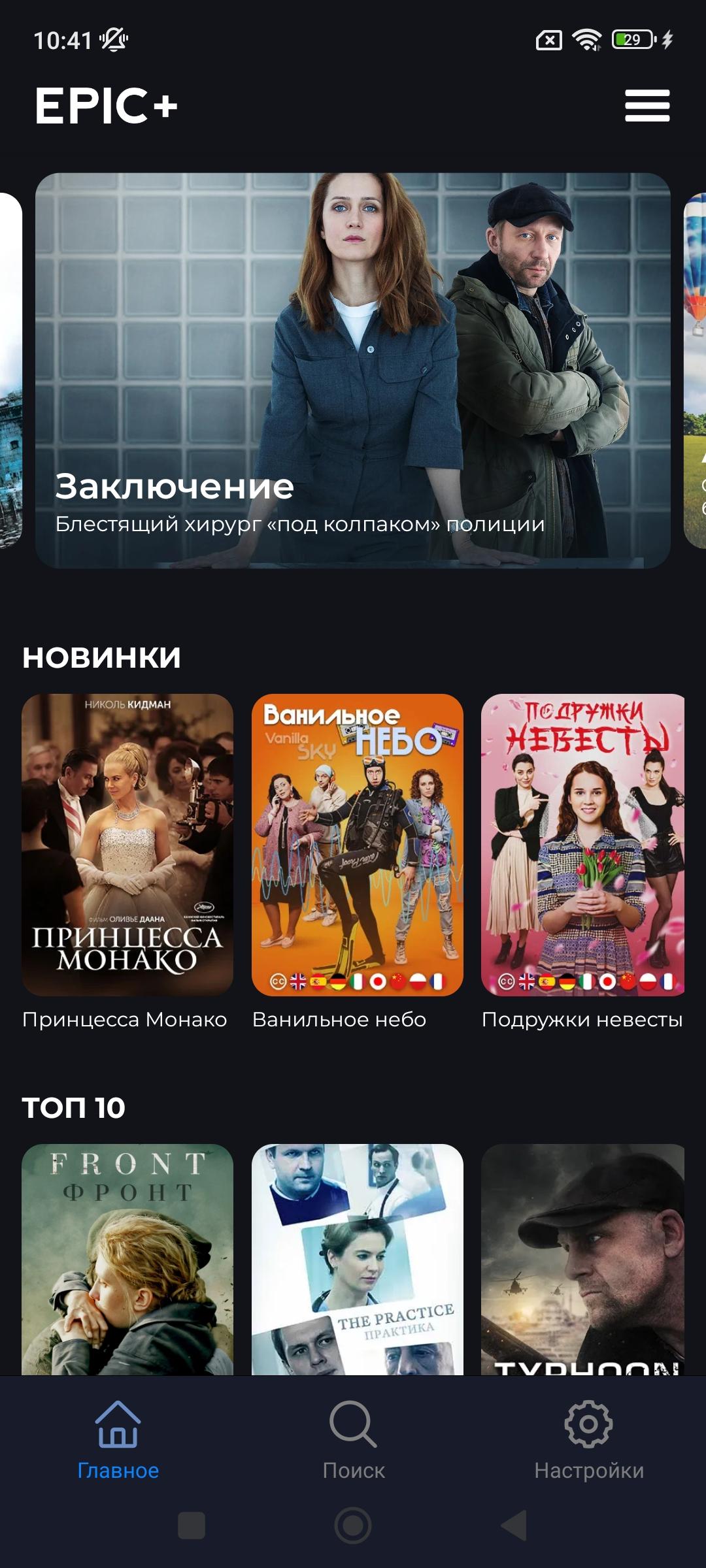The image size is (706, 1568).
Task: Tap the system home button
Action: coord(353,1526)
